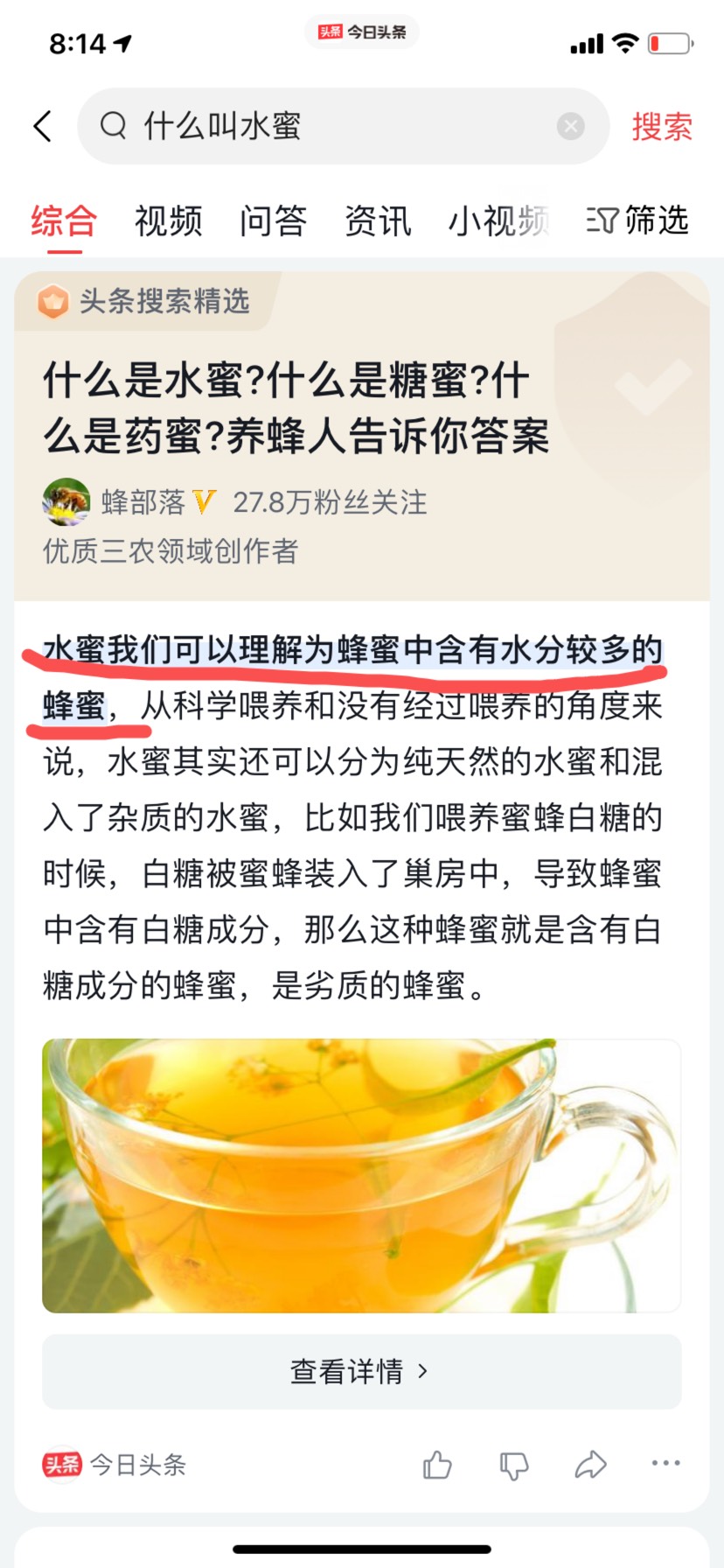Select the 综合 tab
Screen dimensions: 724x1568
[64, 220]
